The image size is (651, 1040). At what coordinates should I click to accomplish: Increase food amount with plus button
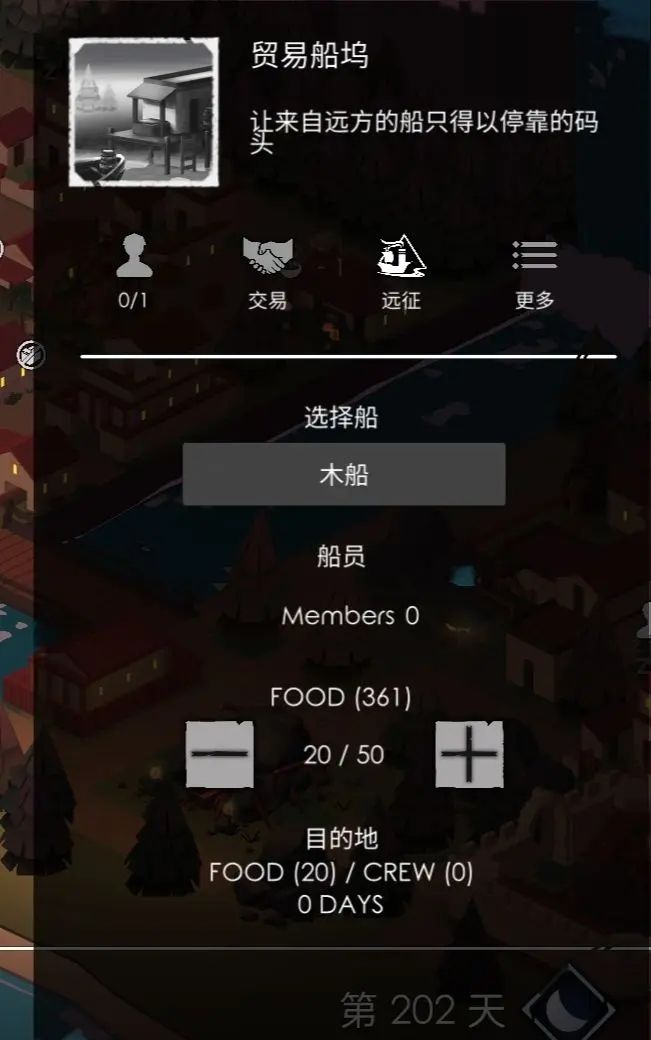click(x=469, y=753)
